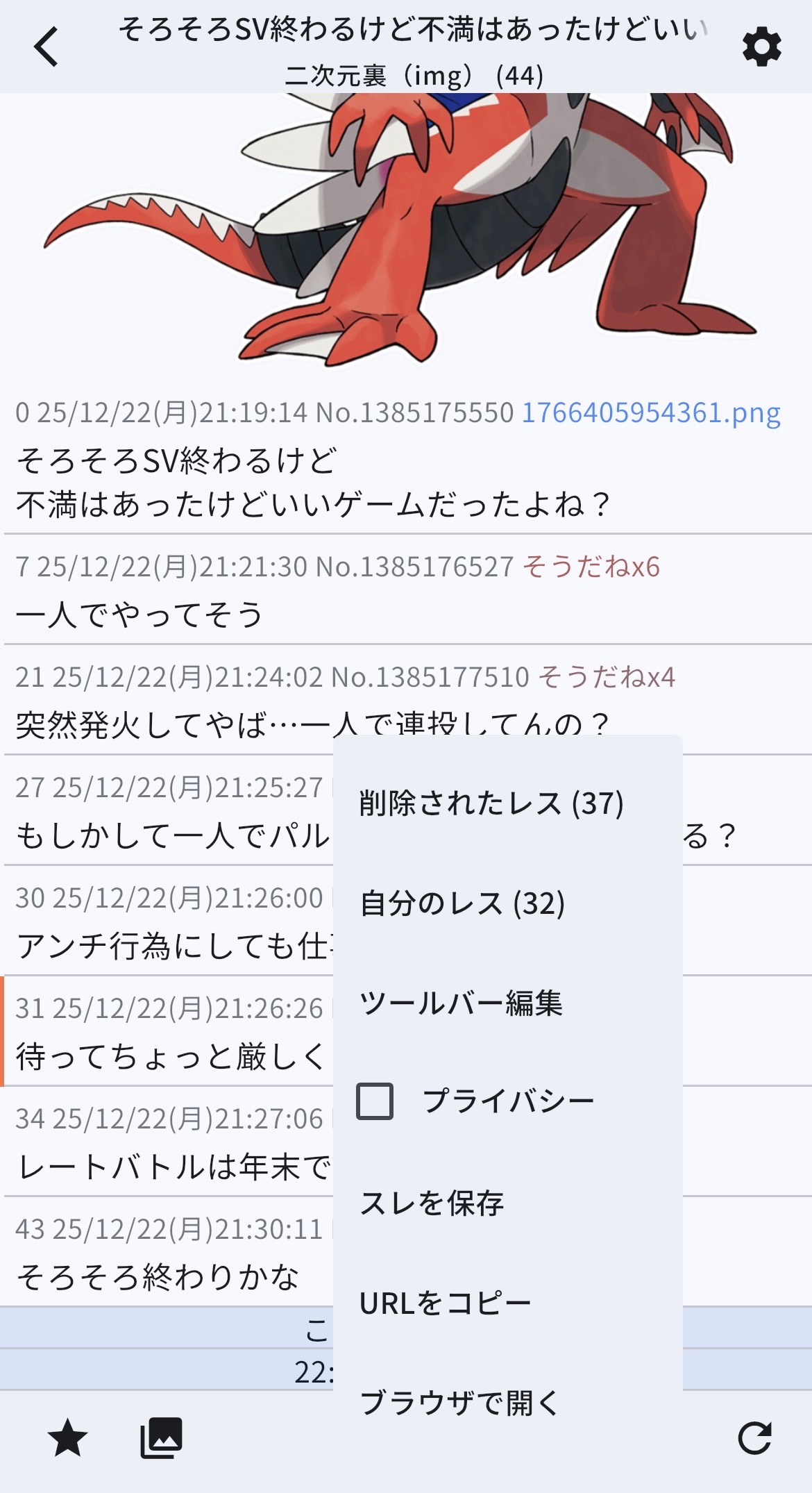Go back with the top-left arrow
812x1493 pixels.
click(46, 47)
